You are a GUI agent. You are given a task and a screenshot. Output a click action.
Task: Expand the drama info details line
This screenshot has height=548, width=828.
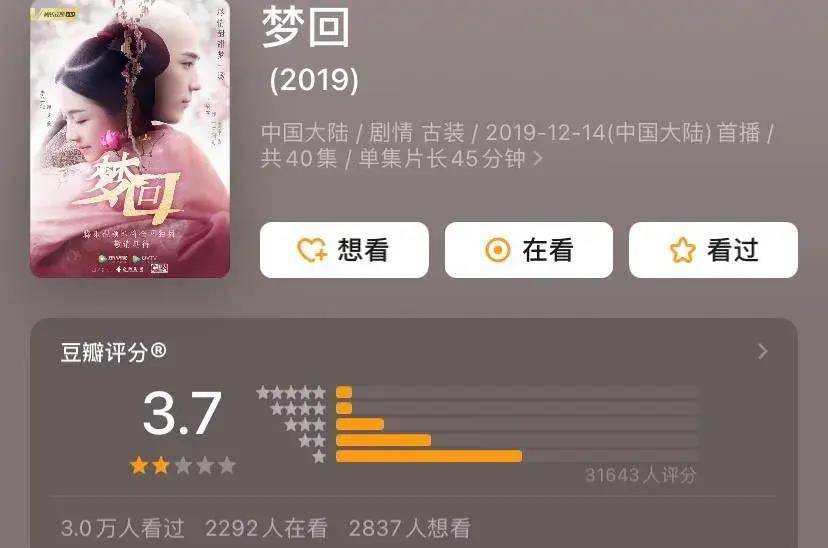pos(538,158)
